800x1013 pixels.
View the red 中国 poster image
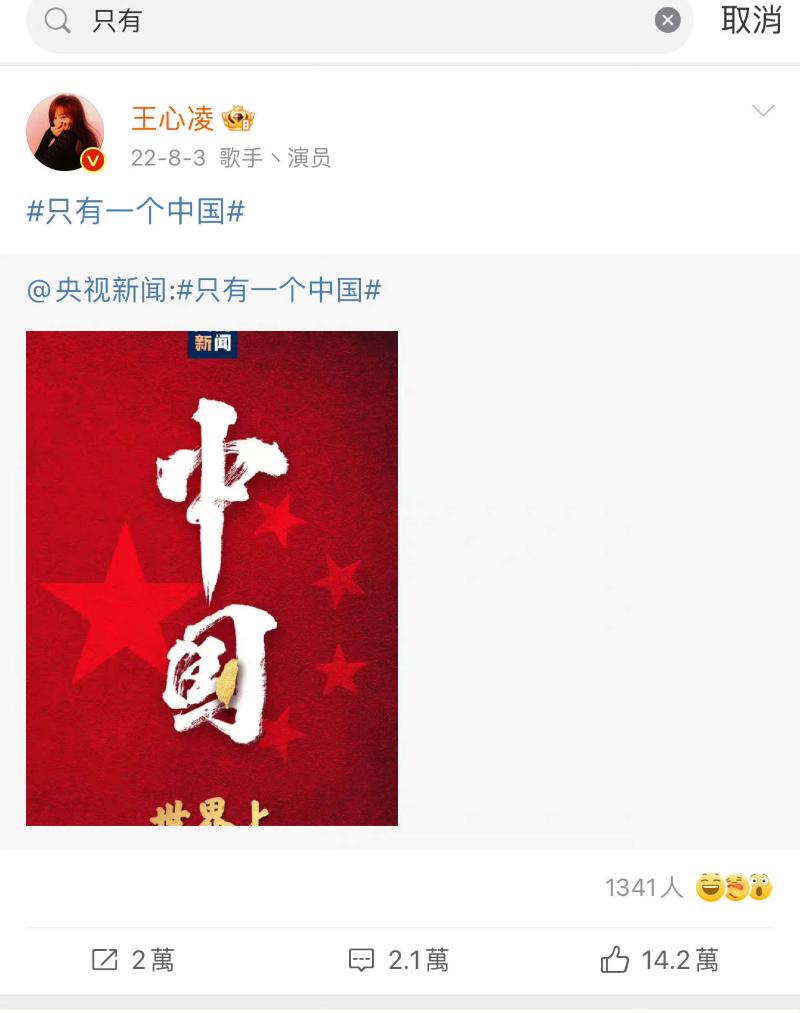(x=212, y=578)
